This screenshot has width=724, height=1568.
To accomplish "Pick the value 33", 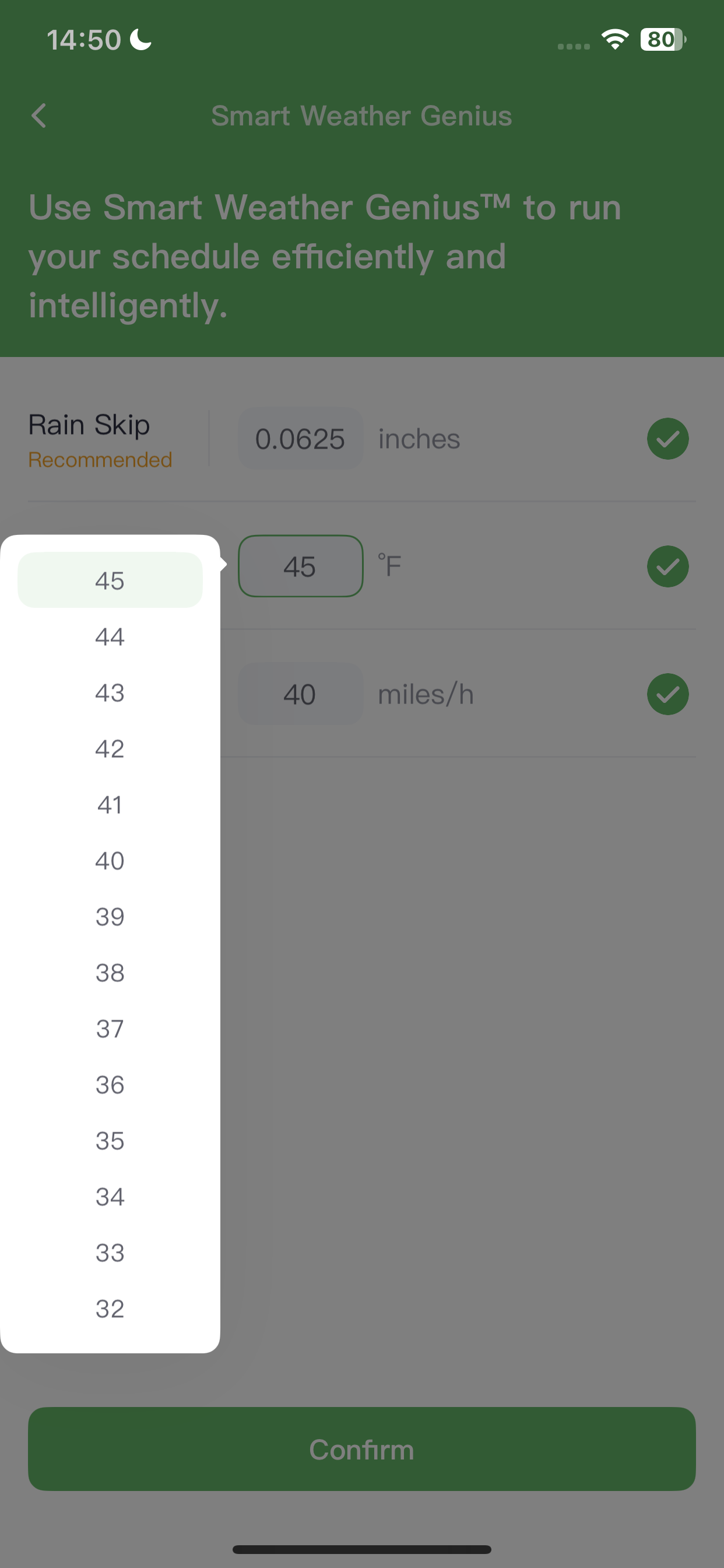I will 110,1252.
